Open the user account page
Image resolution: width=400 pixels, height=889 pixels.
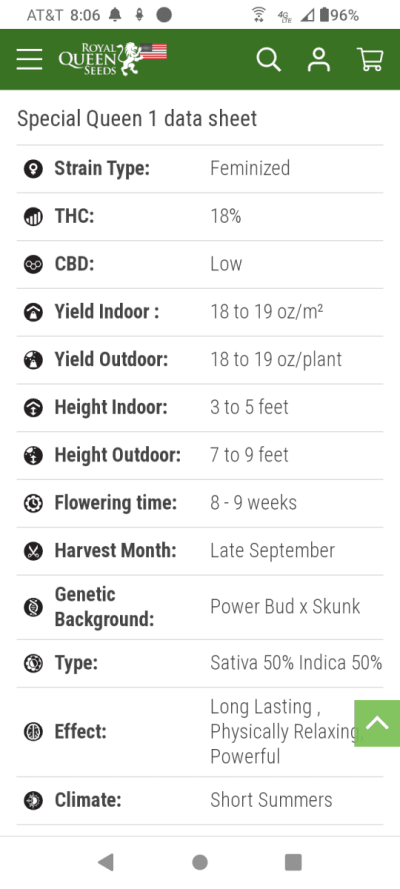[x=319, y=60]
